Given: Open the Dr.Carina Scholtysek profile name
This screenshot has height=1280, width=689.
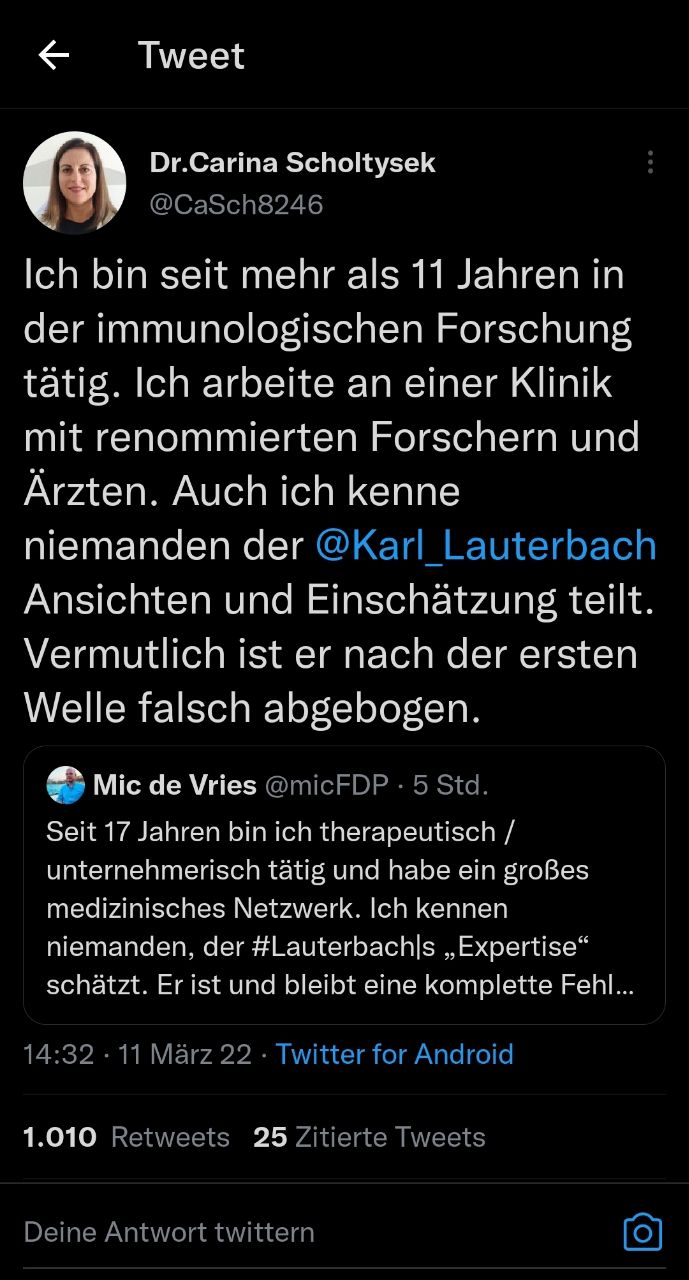Looking at the screenshot, I should 292,163.
